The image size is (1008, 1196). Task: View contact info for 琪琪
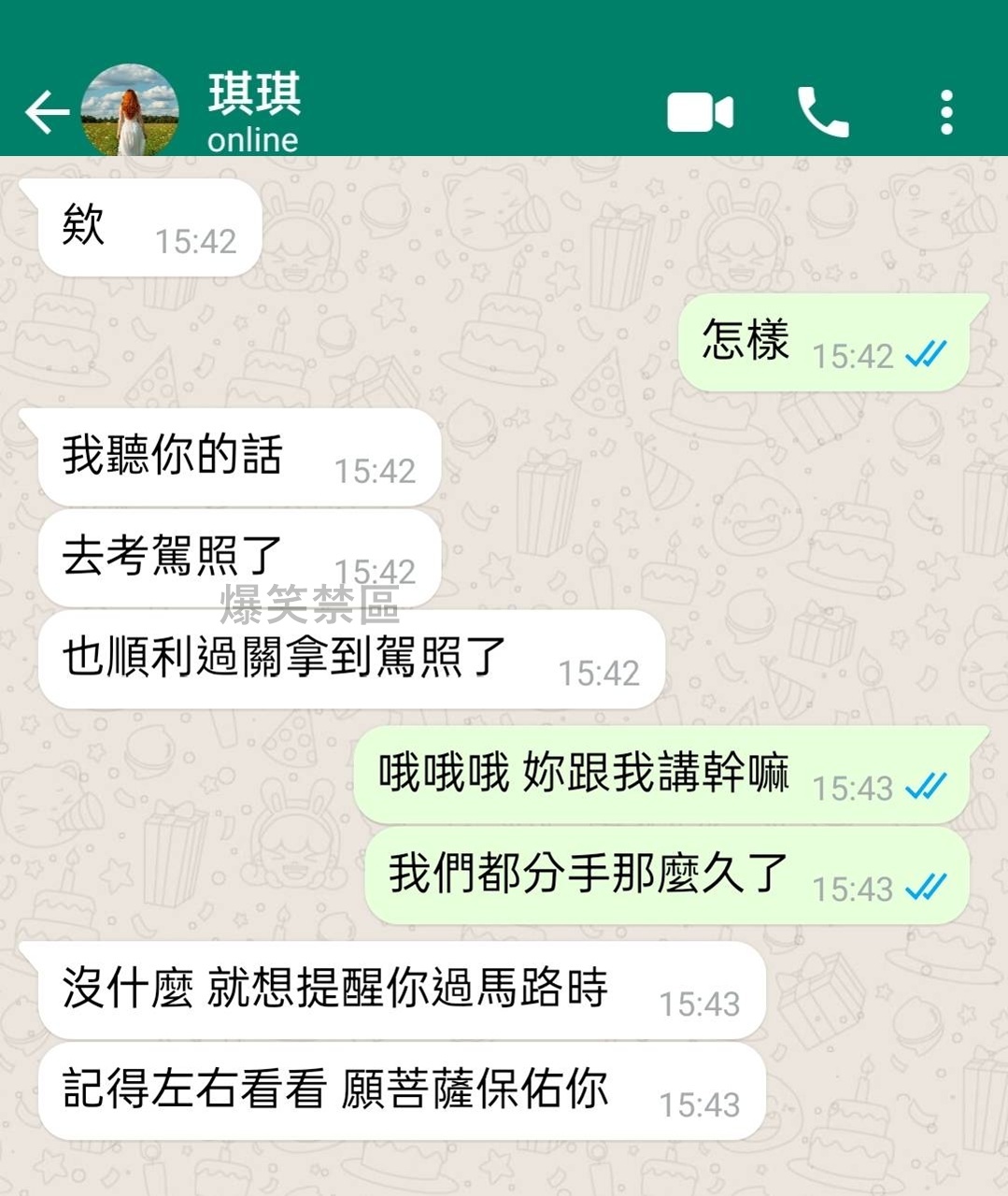[x=254, y=110]
